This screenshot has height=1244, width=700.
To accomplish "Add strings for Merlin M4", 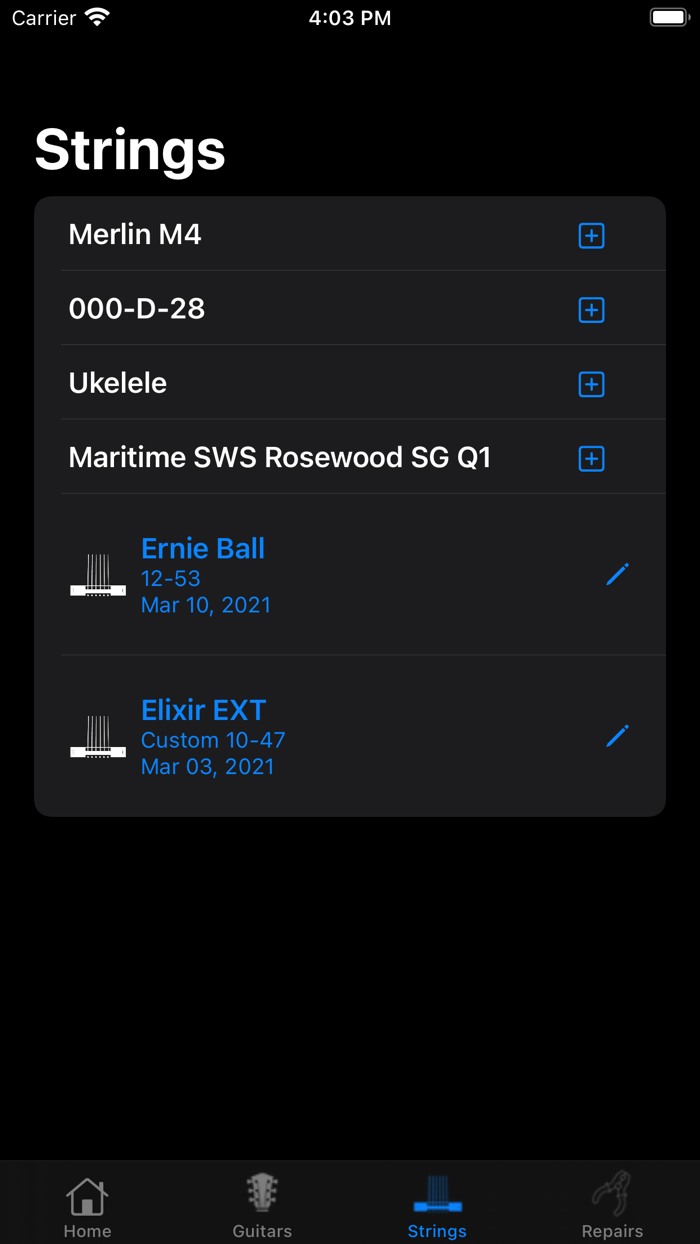I will (x=591, y=235).
